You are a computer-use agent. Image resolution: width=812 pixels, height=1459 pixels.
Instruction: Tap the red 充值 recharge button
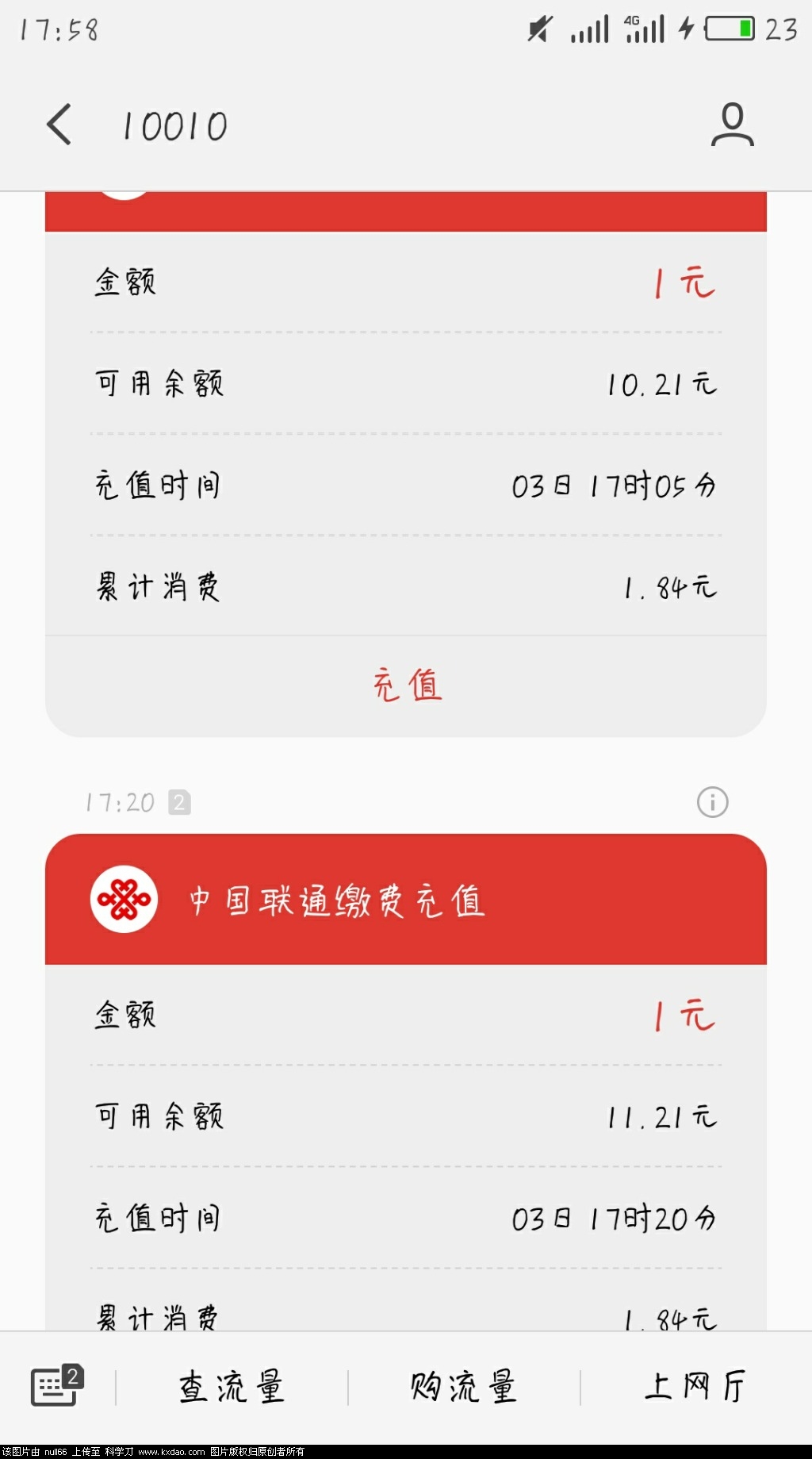tap(406, 685)
